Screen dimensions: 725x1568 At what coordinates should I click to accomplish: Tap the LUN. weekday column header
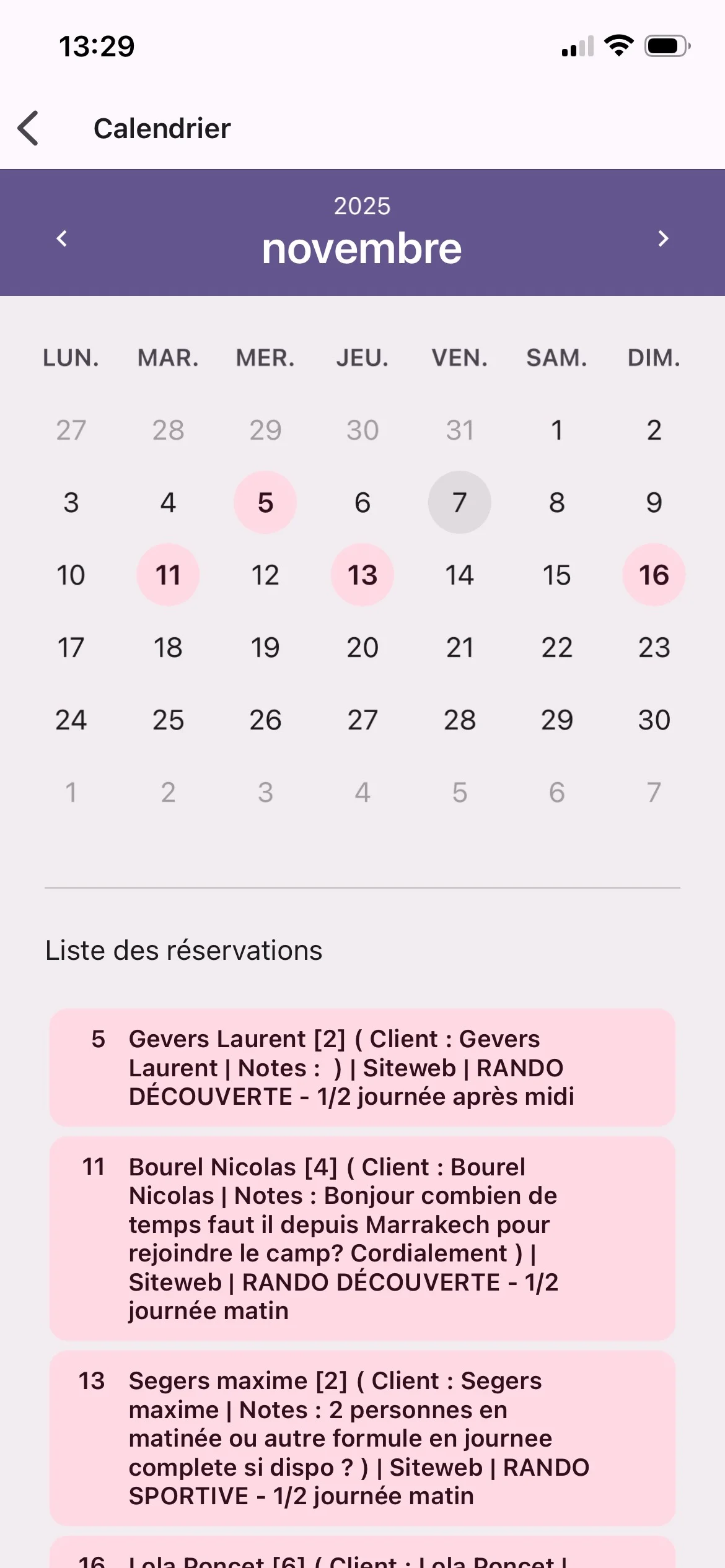pos(70,358)
